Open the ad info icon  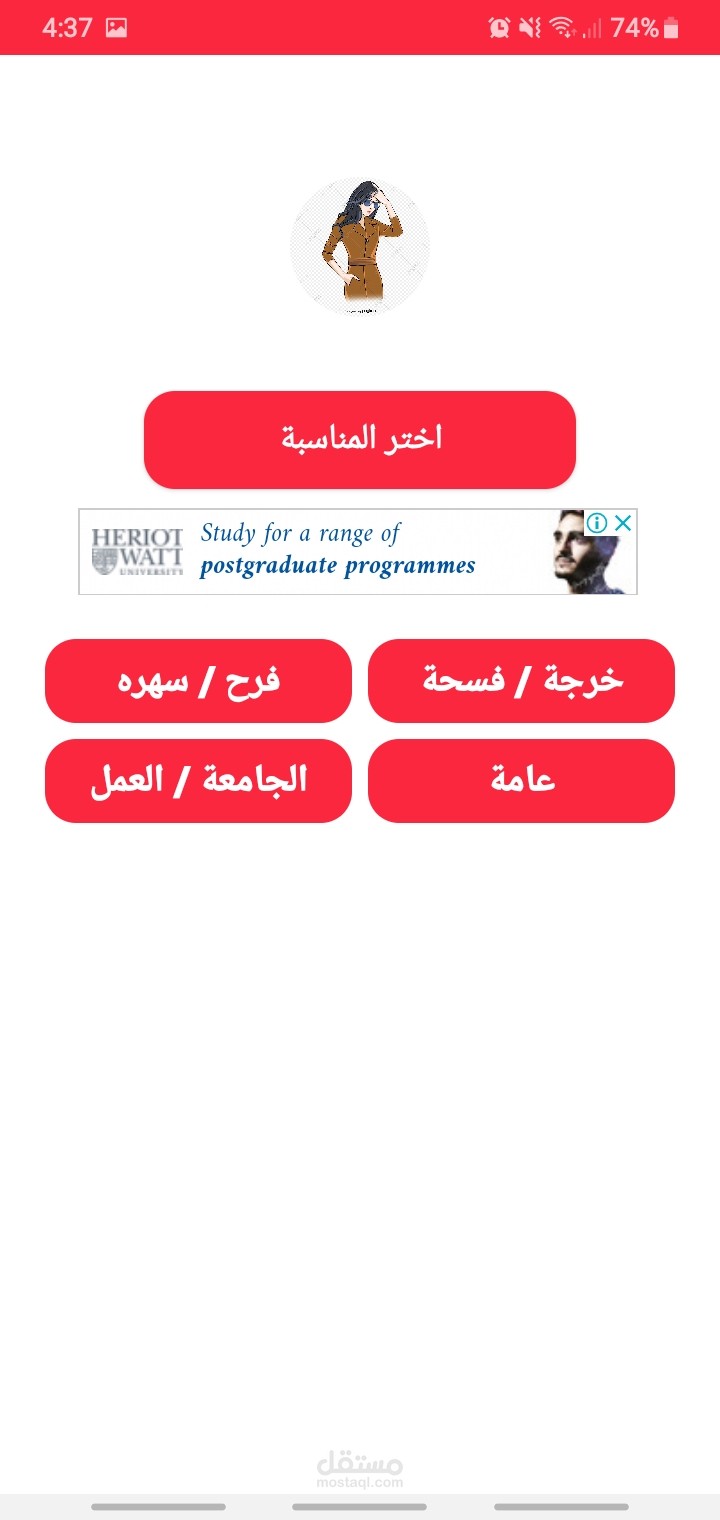[597, 522]
